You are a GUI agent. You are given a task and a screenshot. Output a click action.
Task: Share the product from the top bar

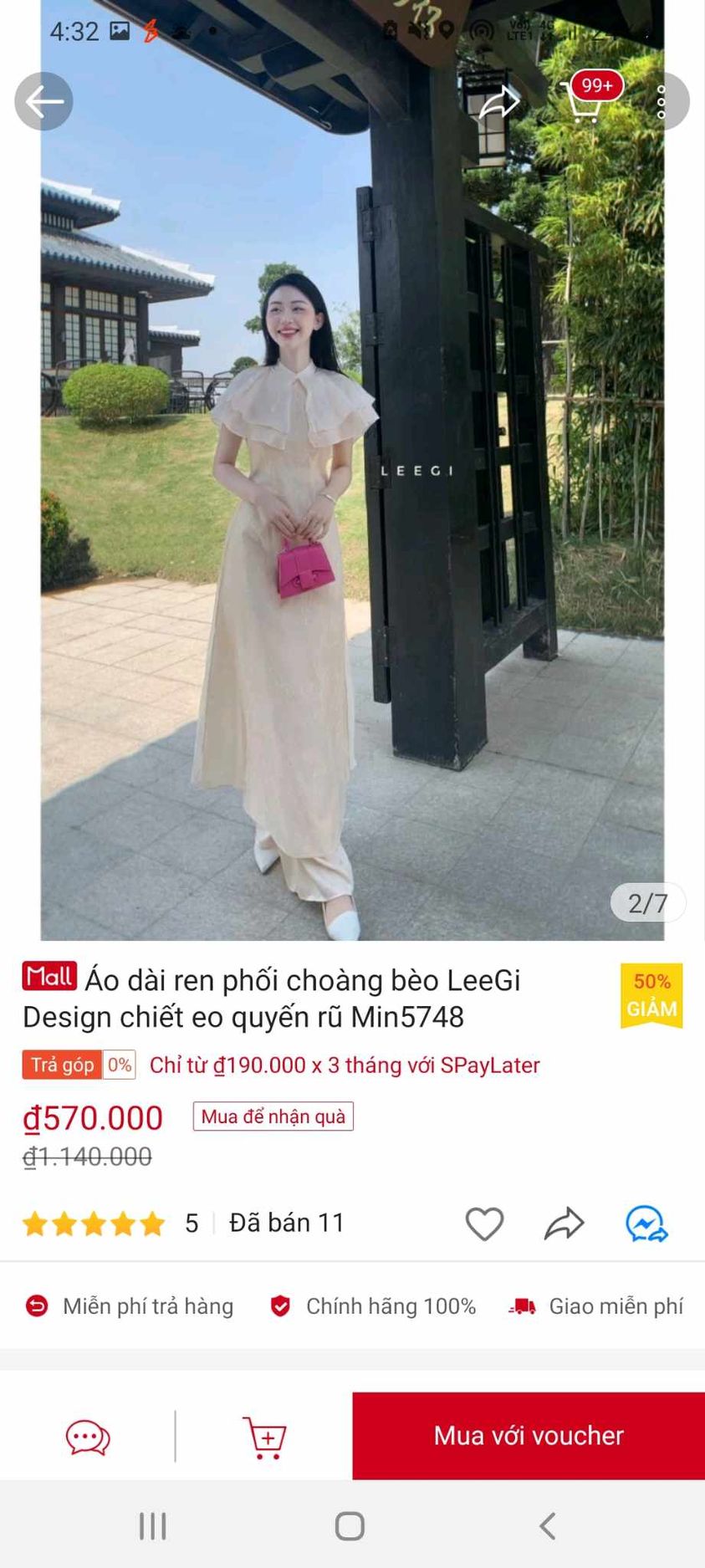click(499, 102)
